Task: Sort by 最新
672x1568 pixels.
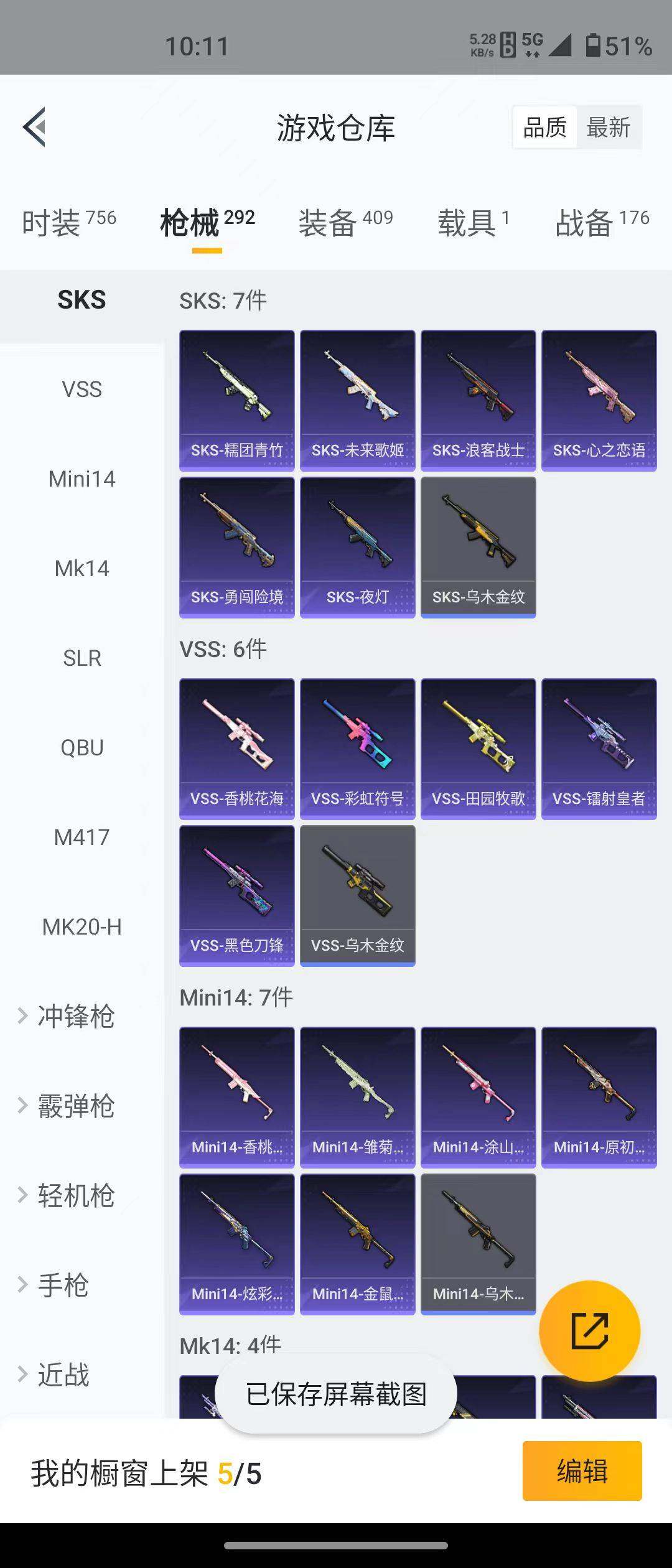Action: [608, 128]
